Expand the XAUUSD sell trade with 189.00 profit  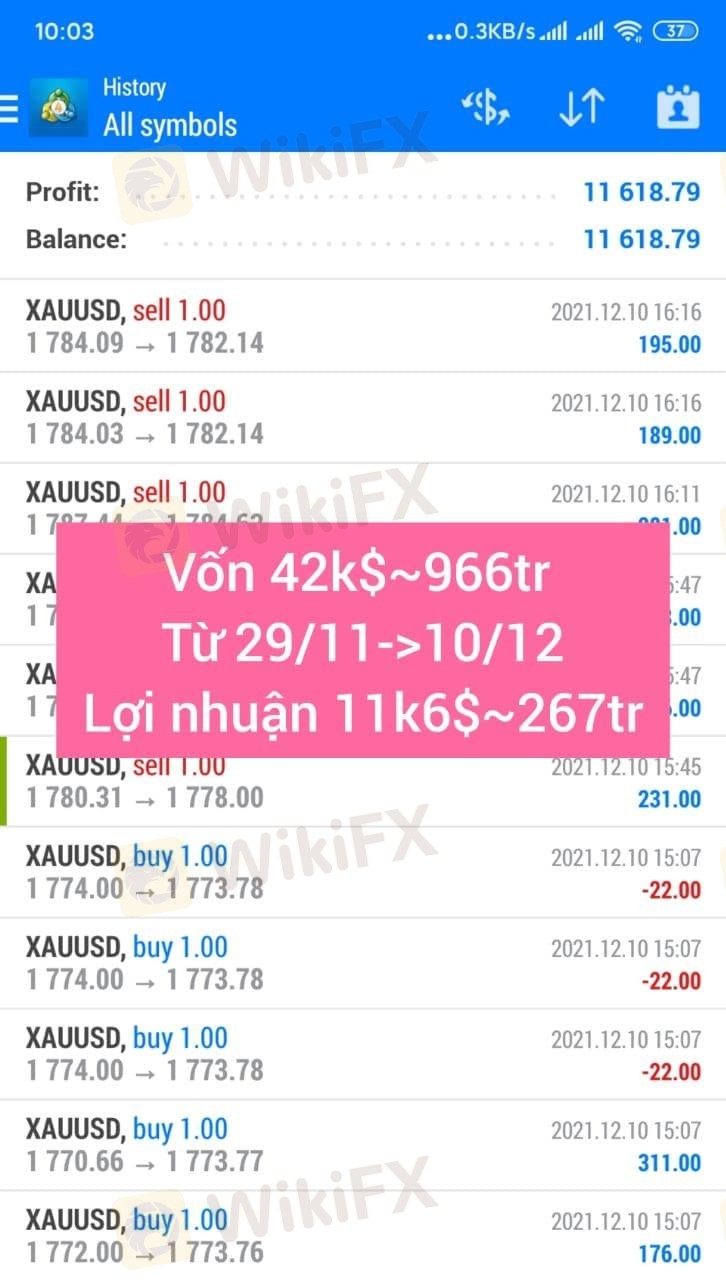point(363,418)
